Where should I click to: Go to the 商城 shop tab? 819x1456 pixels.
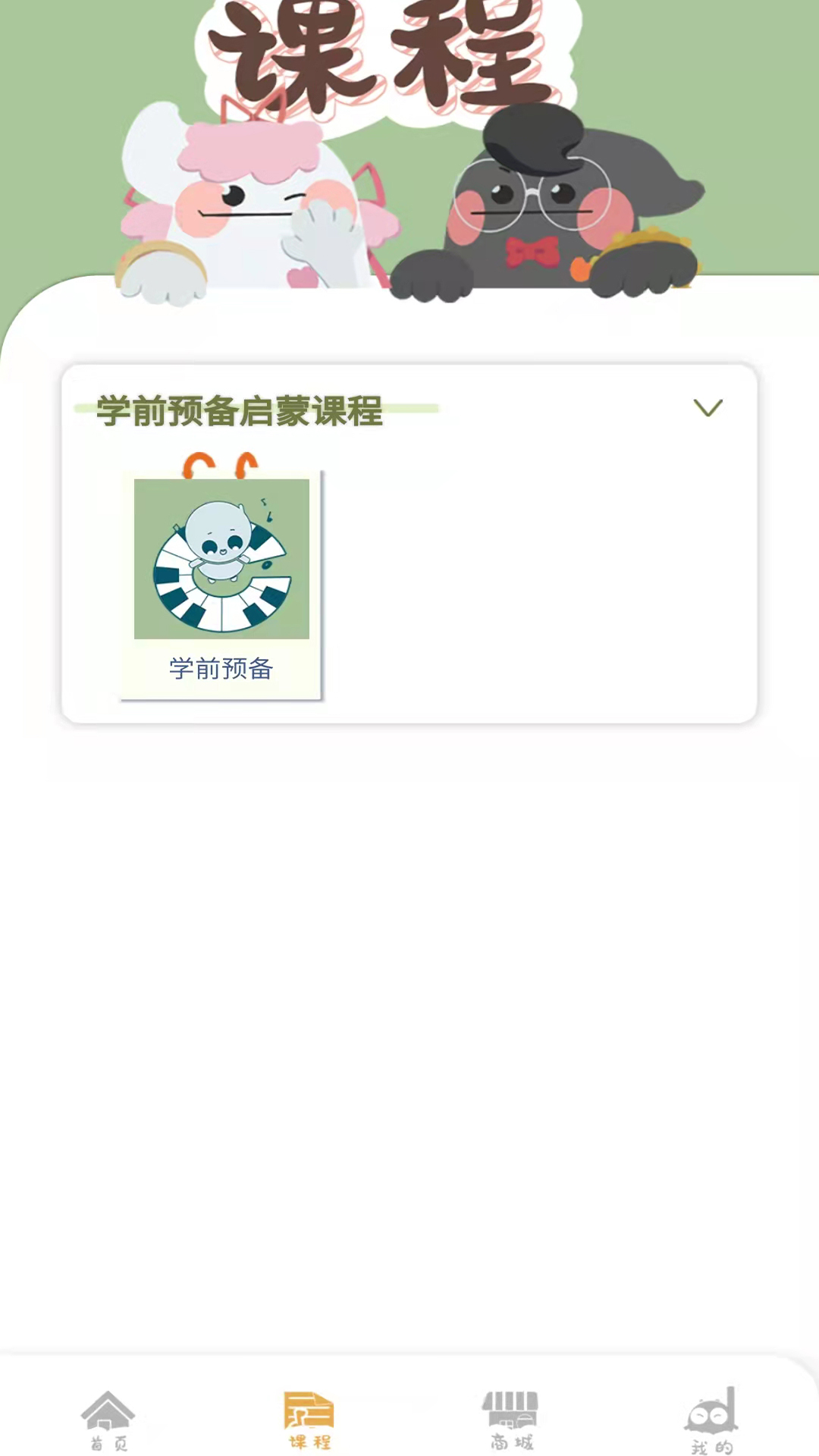(x=510, y=1420)
